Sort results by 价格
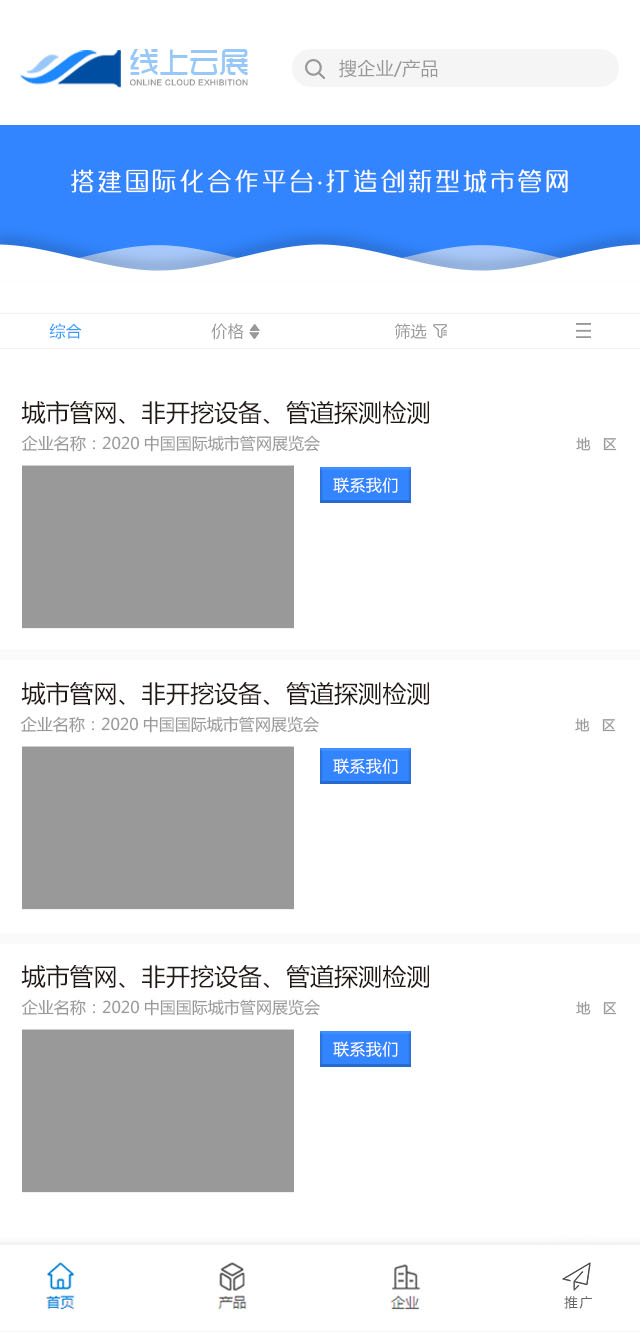 click(235, 331)
